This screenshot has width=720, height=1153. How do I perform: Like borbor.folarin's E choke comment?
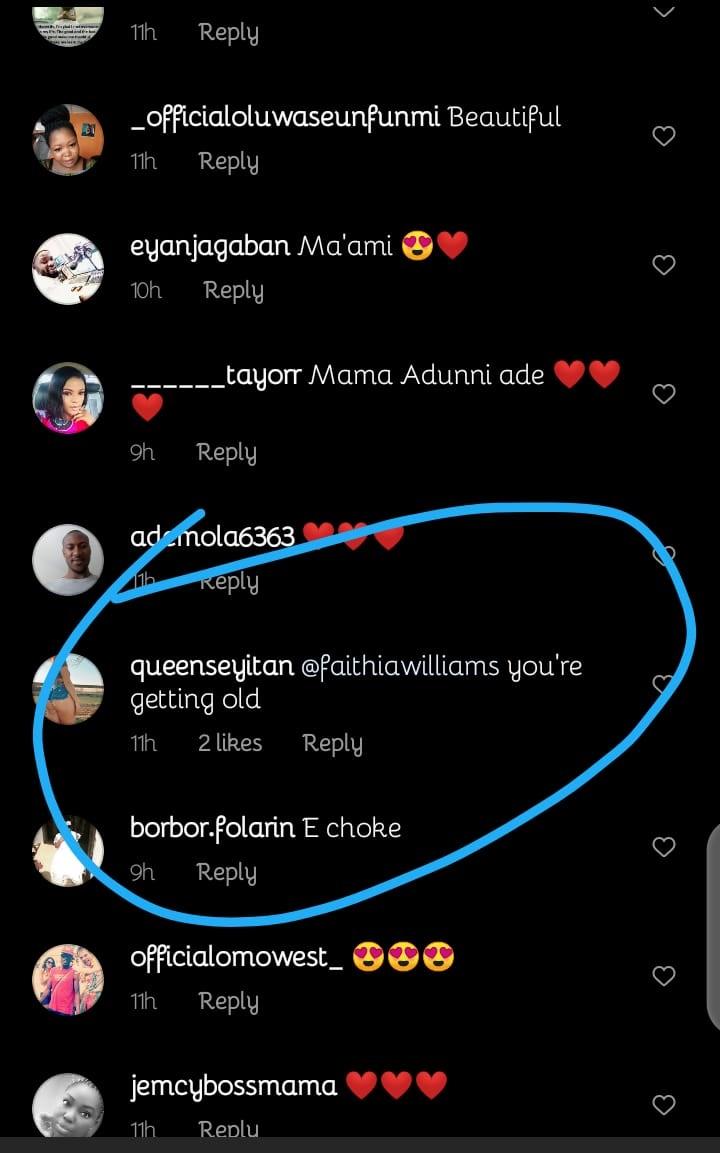(x=663, y=847)
